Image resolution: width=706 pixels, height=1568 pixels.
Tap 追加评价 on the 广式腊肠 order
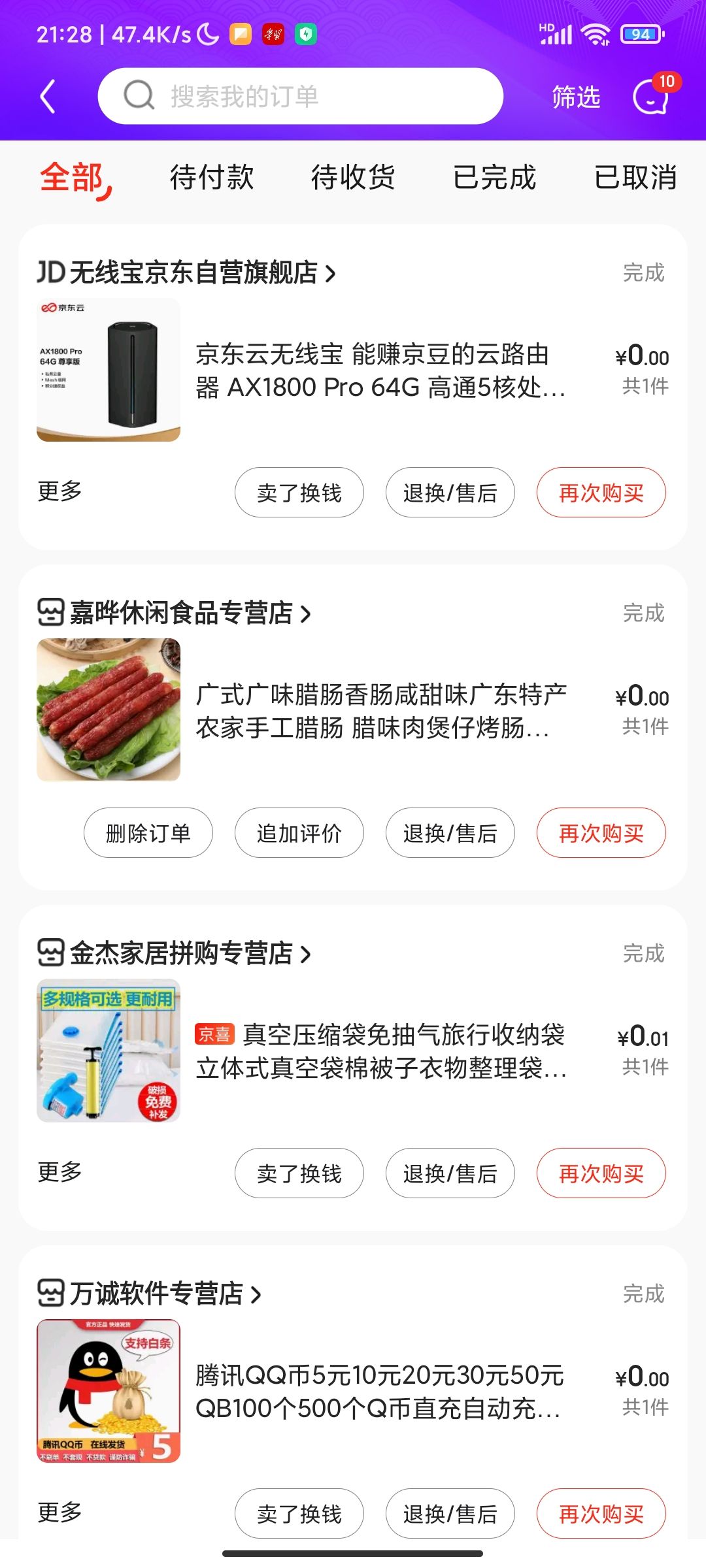point(299,833)
